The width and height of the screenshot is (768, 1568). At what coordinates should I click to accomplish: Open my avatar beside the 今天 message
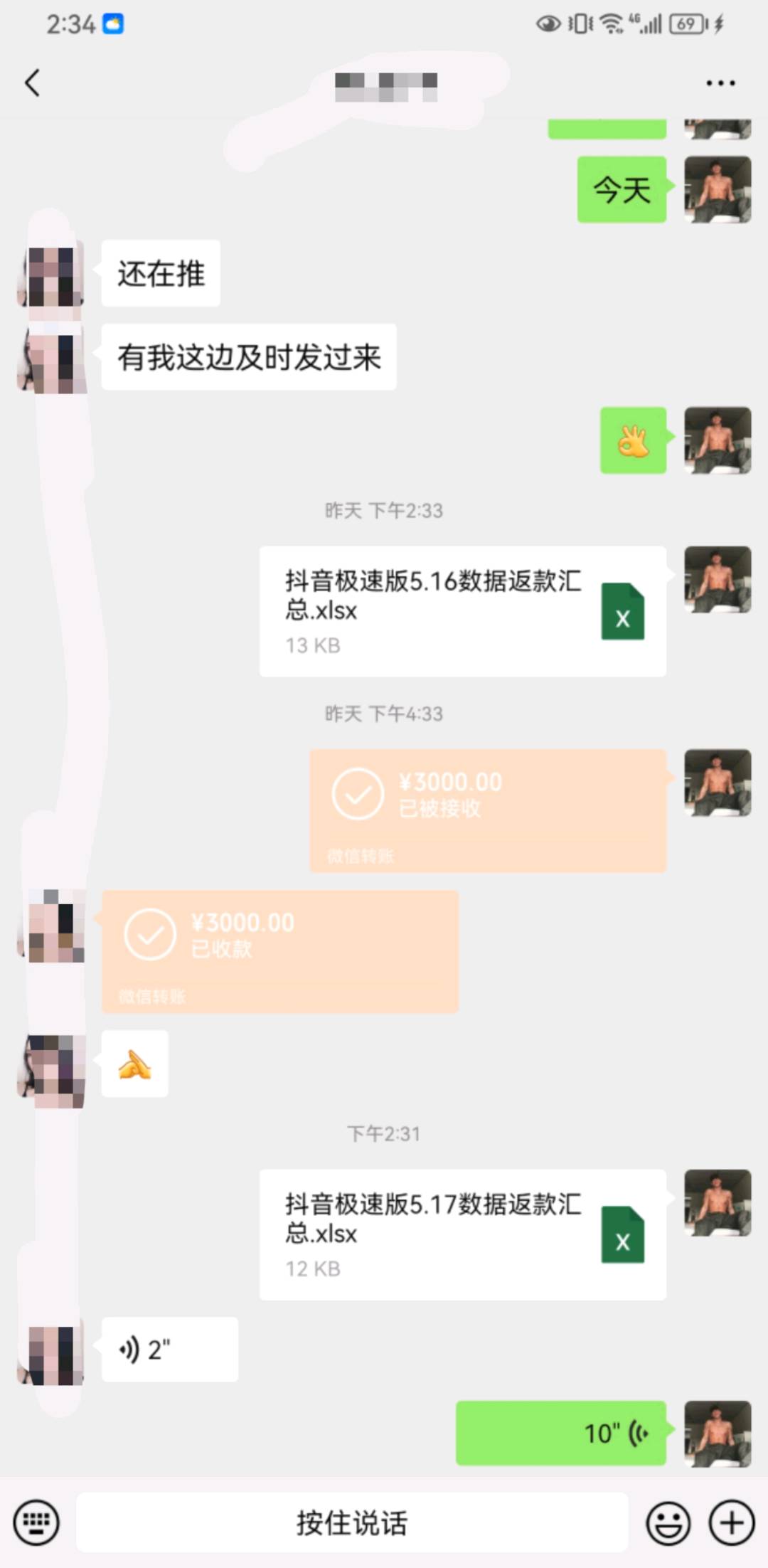718,190
